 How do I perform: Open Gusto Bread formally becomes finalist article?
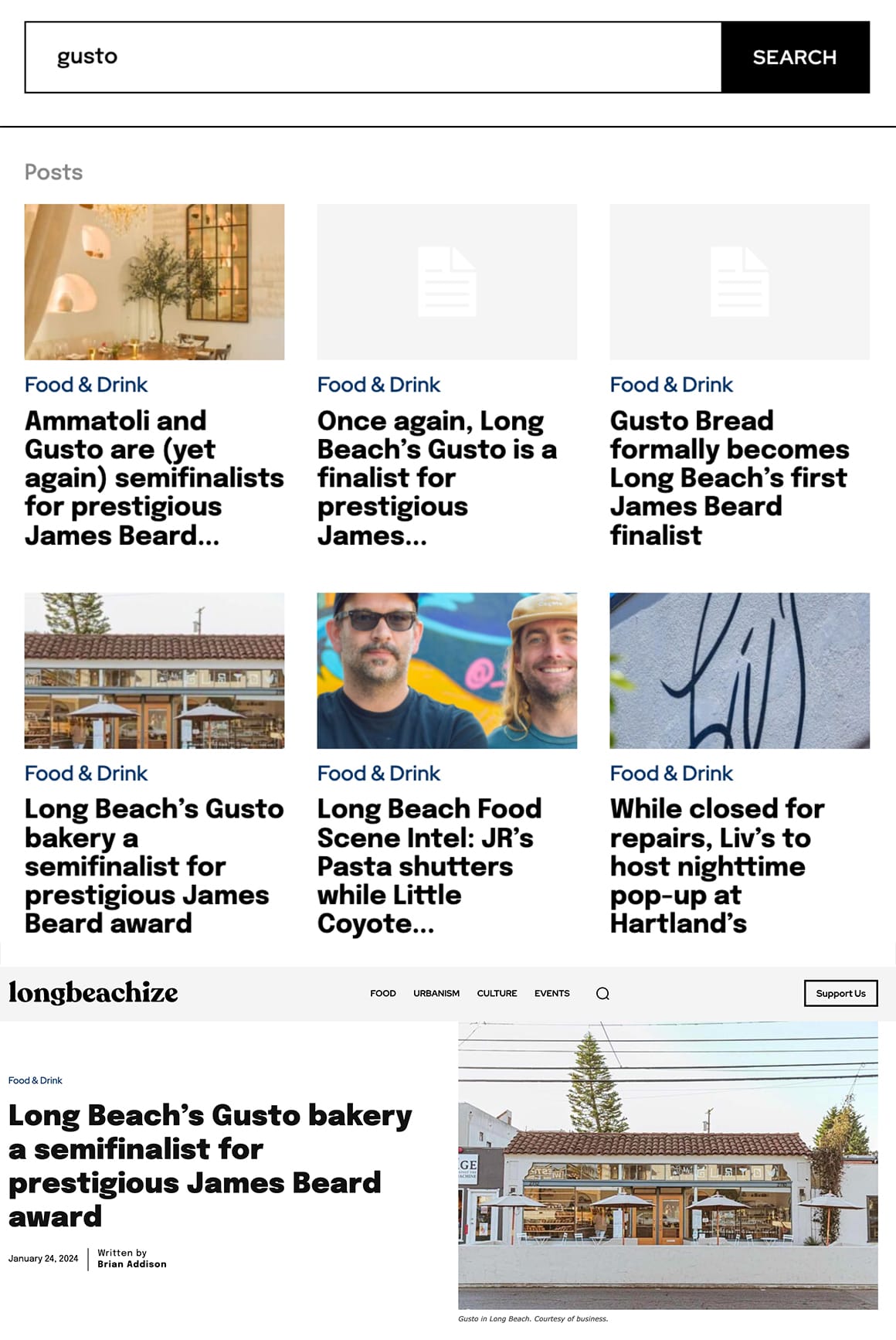pyautogui.click(x=730, y=478)
